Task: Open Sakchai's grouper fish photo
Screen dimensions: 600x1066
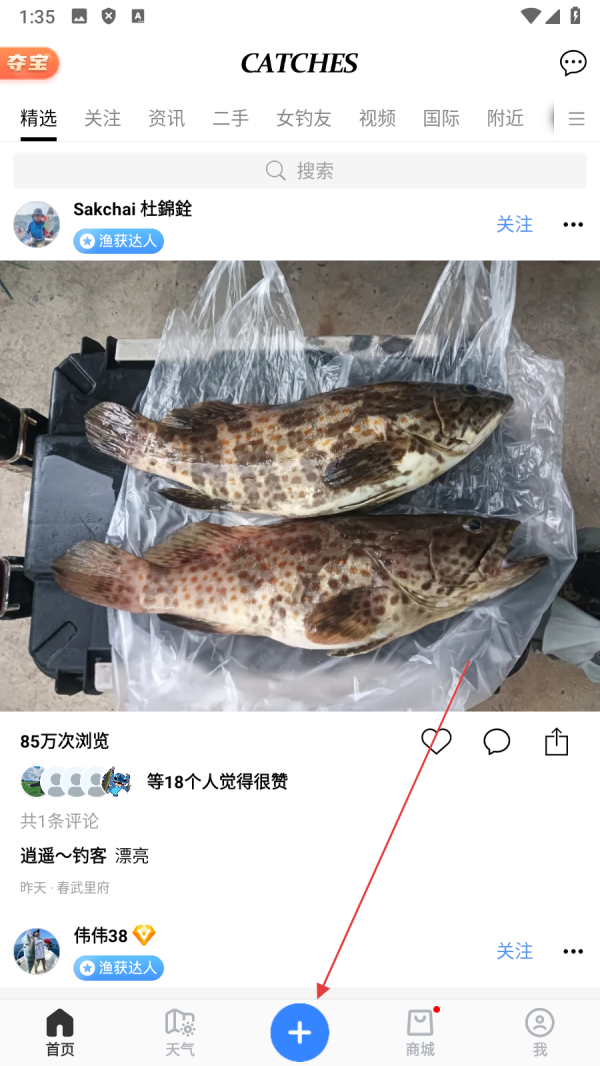Action: click(300, 485)
